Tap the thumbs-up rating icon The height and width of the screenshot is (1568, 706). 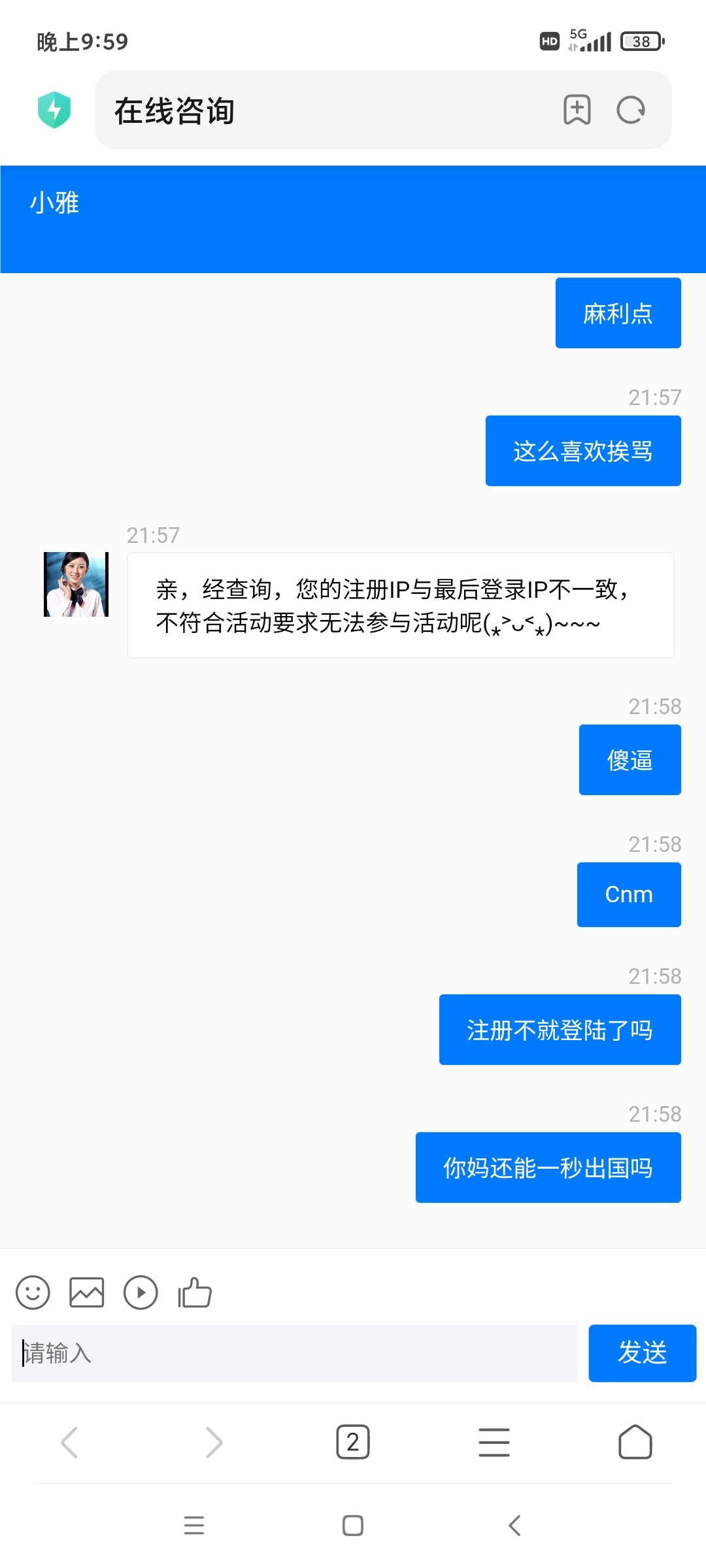[x=194, y=1292]
